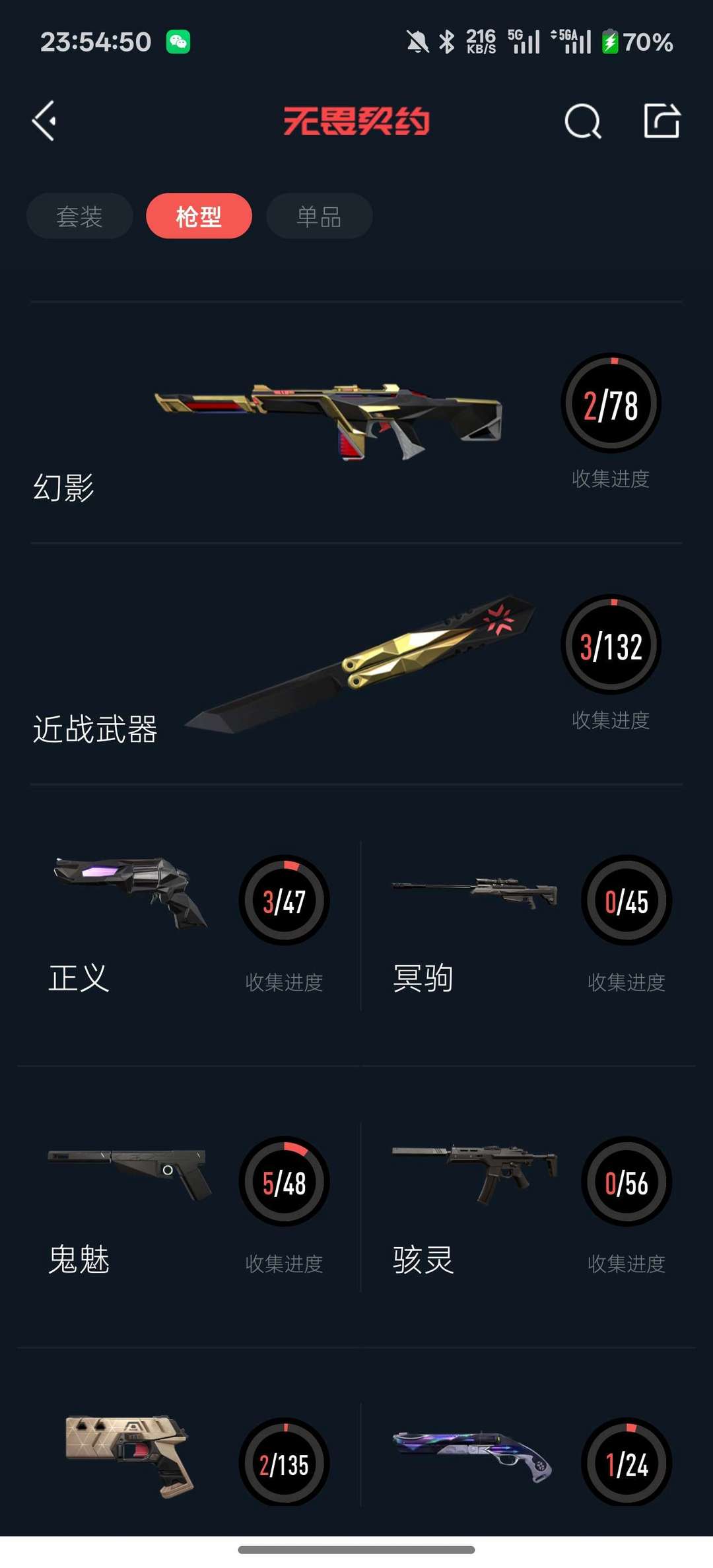This screenshot has height=1568, width=713.
Task: Open the search icon
Action: (x=582, y=121)
